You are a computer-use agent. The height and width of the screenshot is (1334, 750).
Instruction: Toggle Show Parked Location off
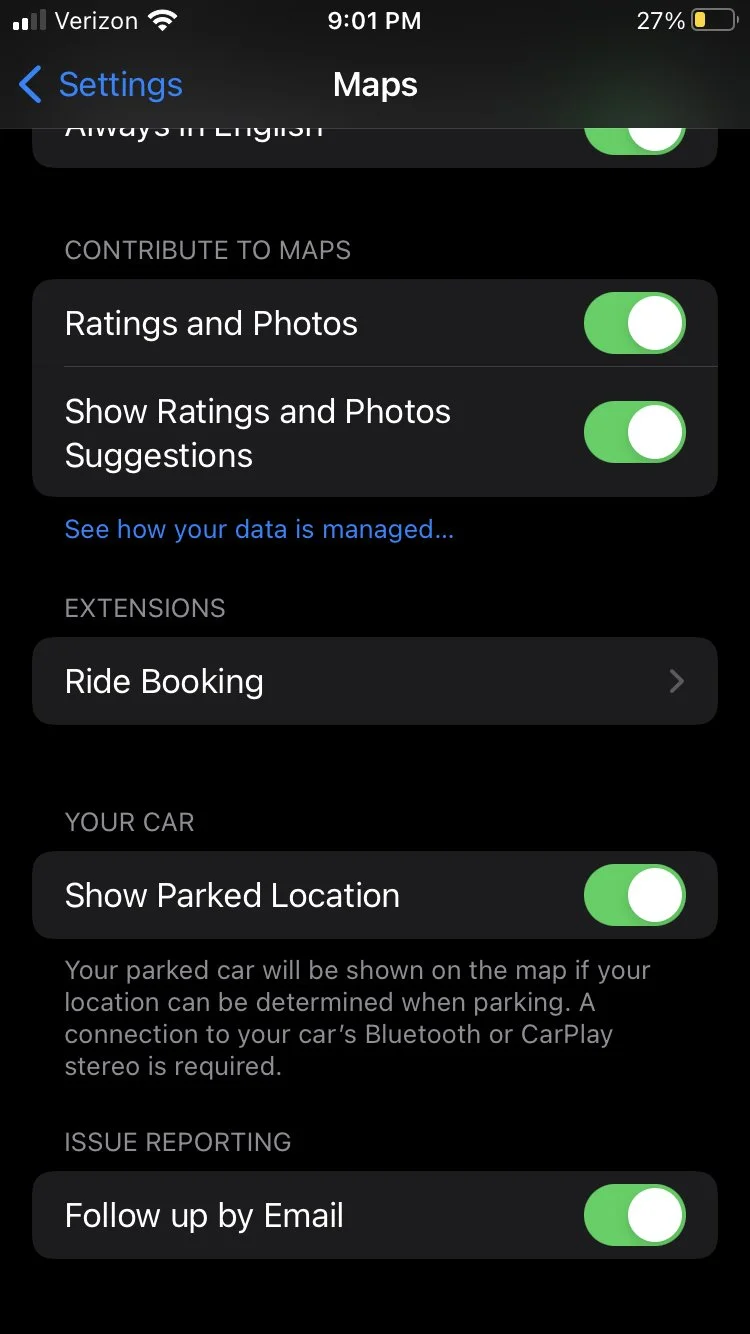tap(634, 895)
